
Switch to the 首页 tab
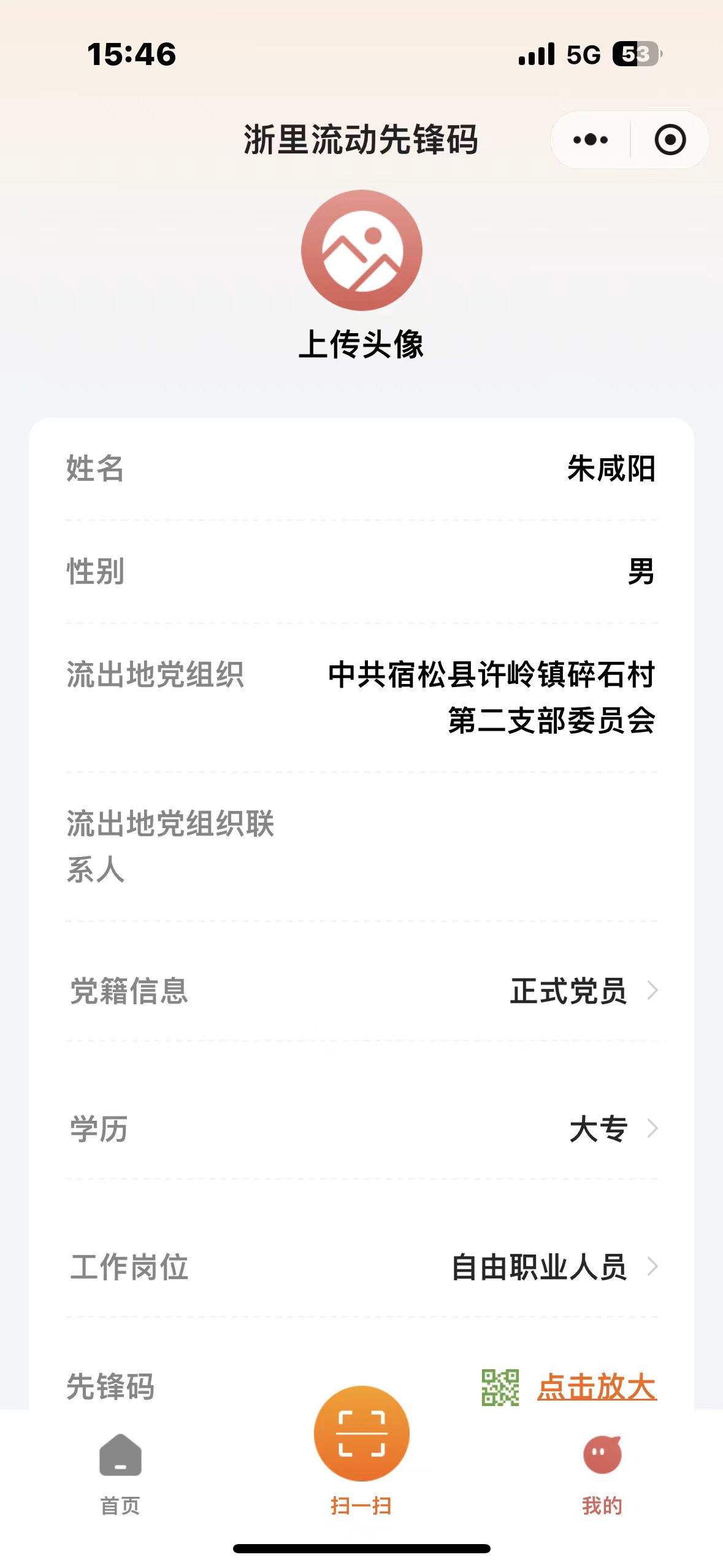(120, 1472)
